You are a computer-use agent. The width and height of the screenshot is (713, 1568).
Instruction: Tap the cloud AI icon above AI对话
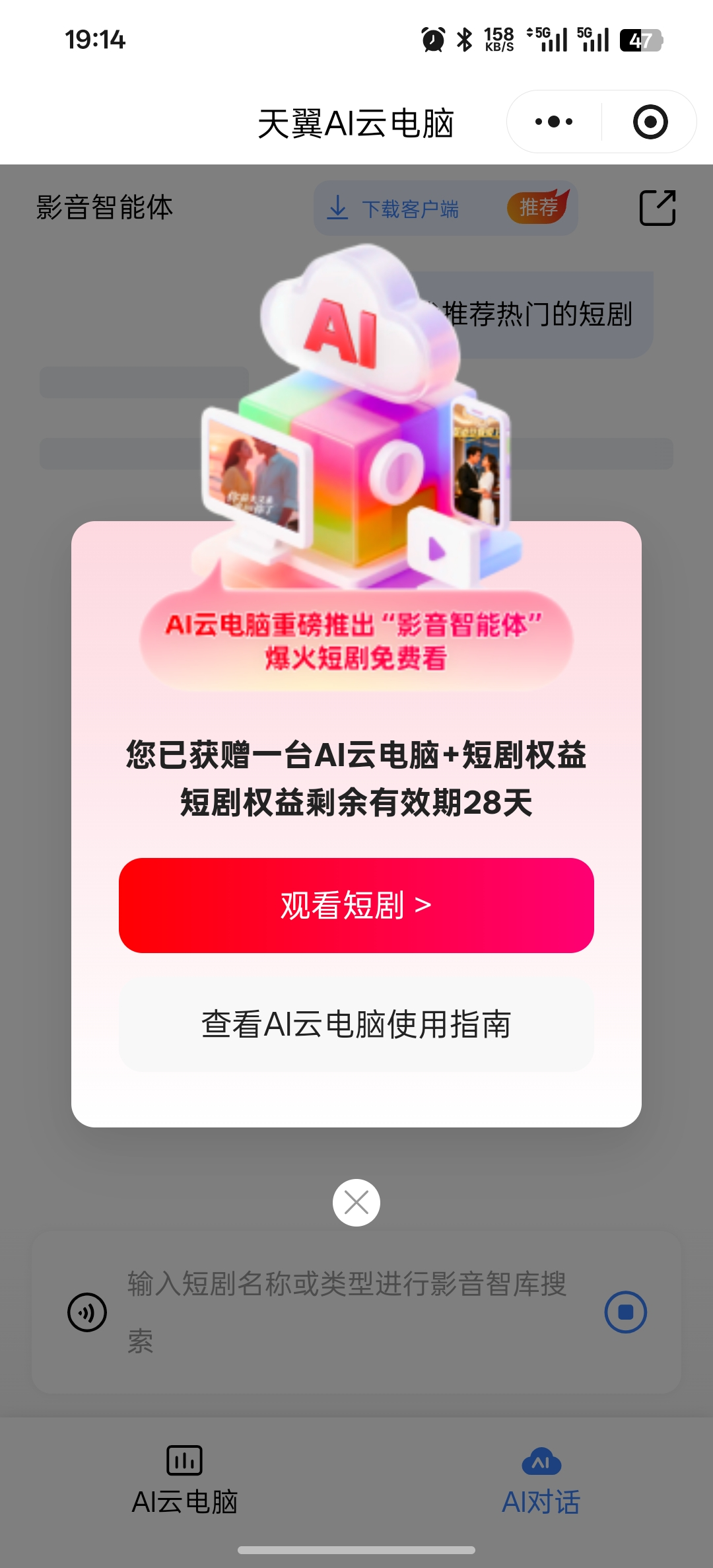pos(541,1460)
